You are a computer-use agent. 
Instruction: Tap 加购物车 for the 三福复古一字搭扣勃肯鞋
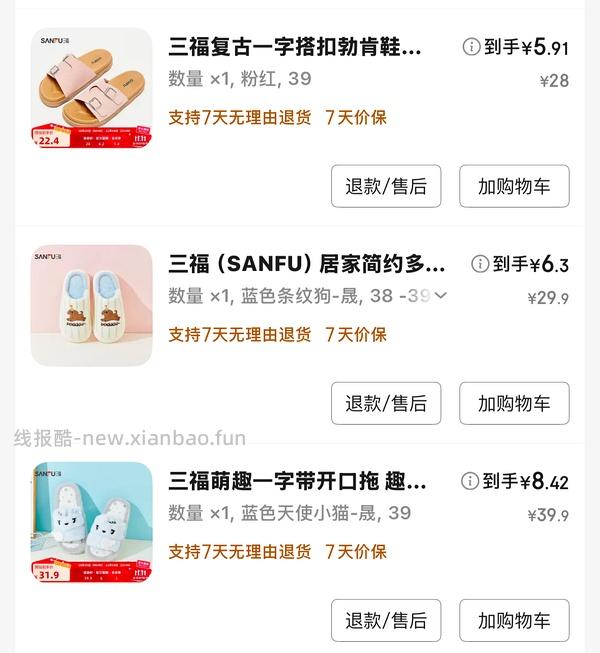(514, 186)
